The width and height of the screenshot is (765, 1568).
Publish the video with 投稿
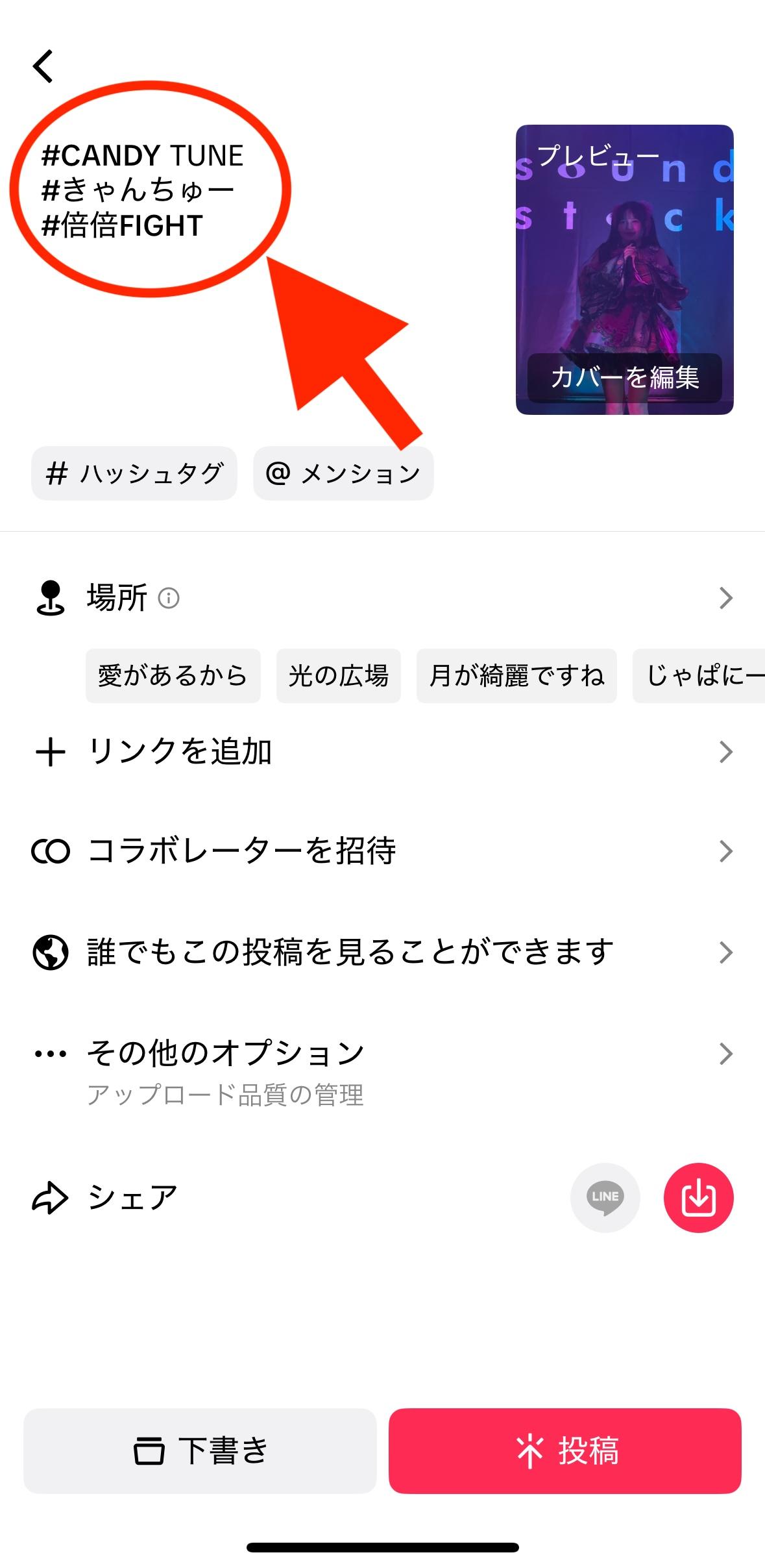tap(565, 1451)
